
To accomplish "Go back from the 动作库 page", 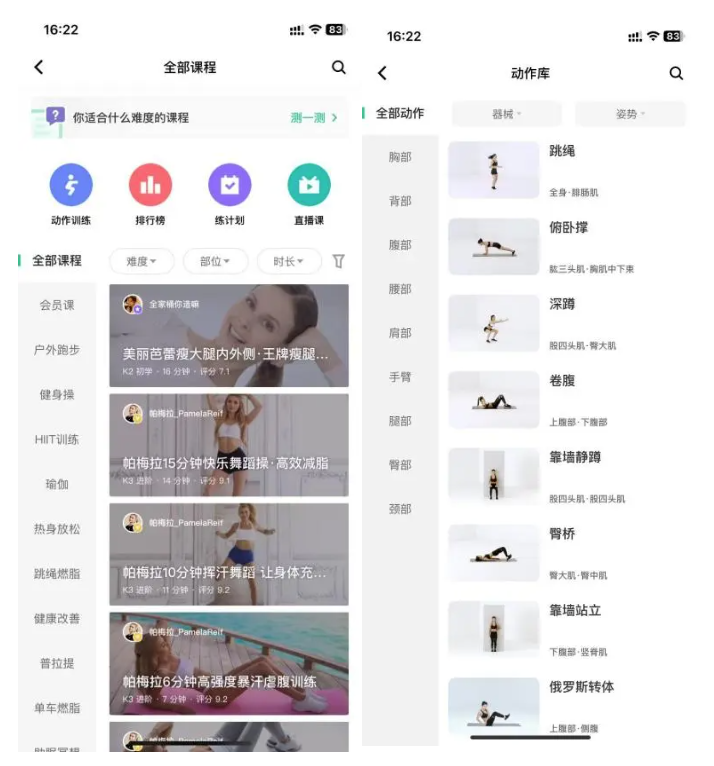I will [382, 73].
